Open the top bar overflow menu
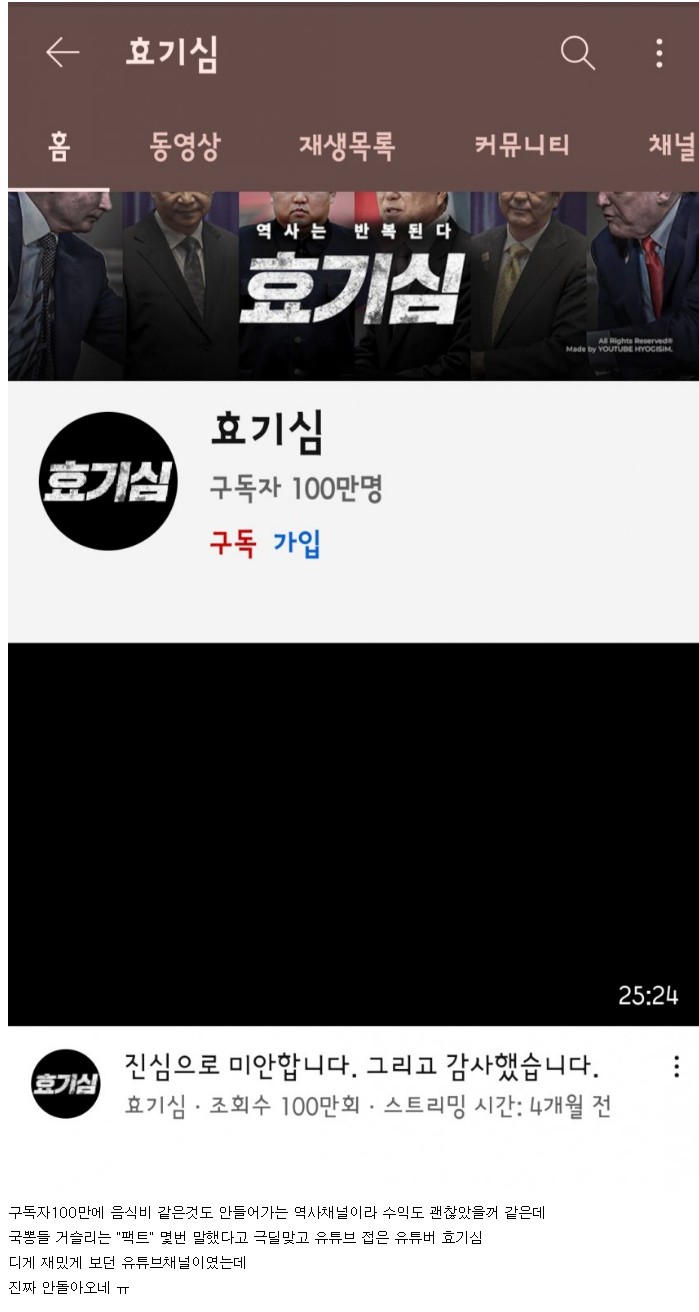The width and height of the screenshot is (699, 1312). tap(658, 53)
